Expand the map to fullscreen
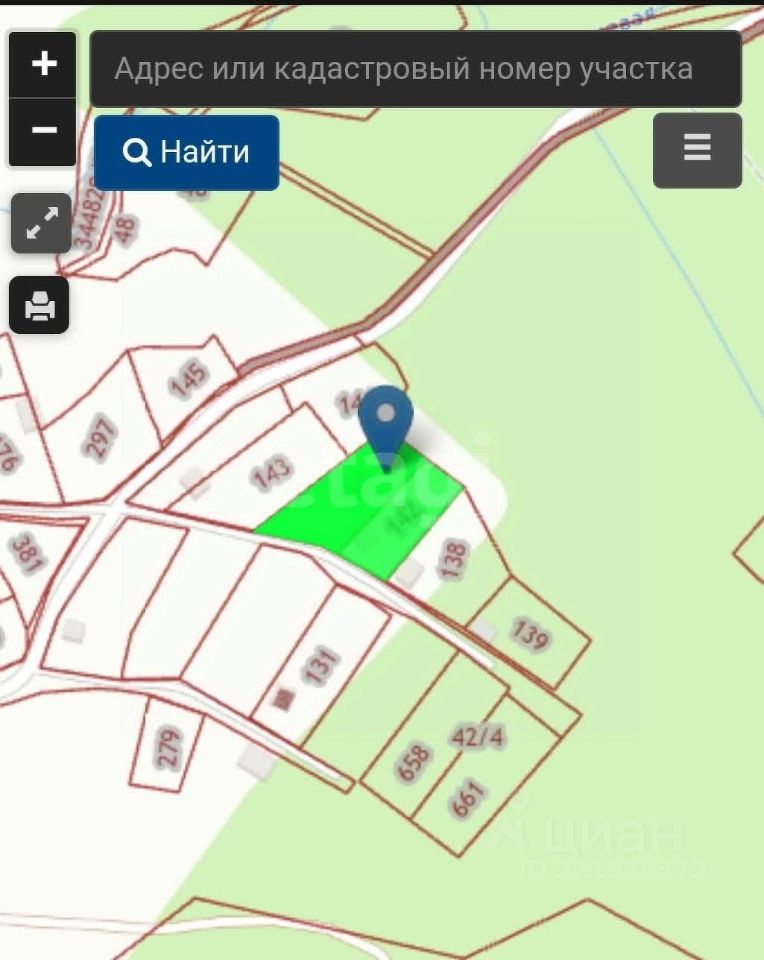Viewport: 764px width, 960px height. [x=41, y=223]
